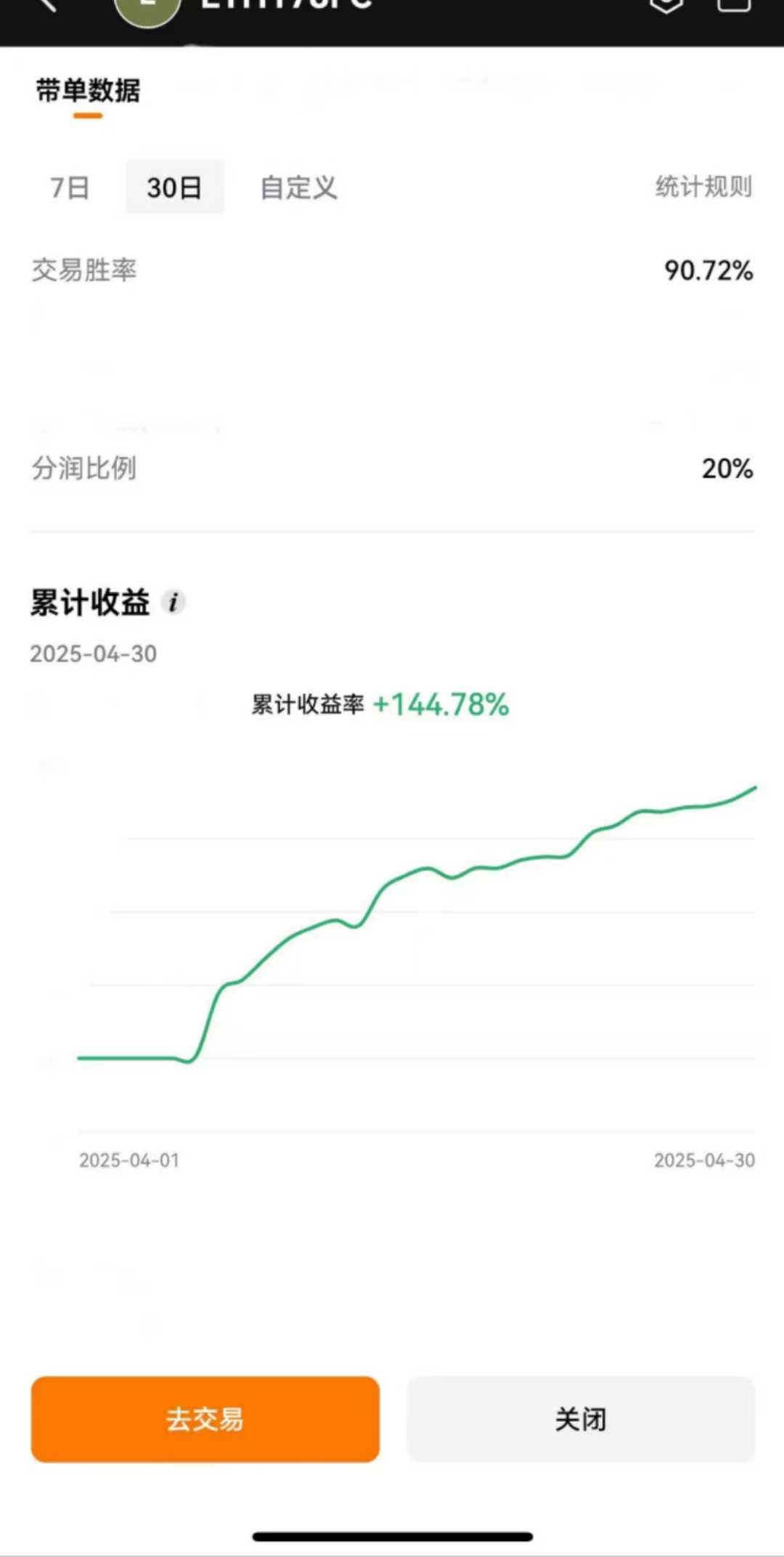The height and width of the screenshot is (1557, 784).
Task: Switch to the 7日 time range
Action: coord(70,187)
